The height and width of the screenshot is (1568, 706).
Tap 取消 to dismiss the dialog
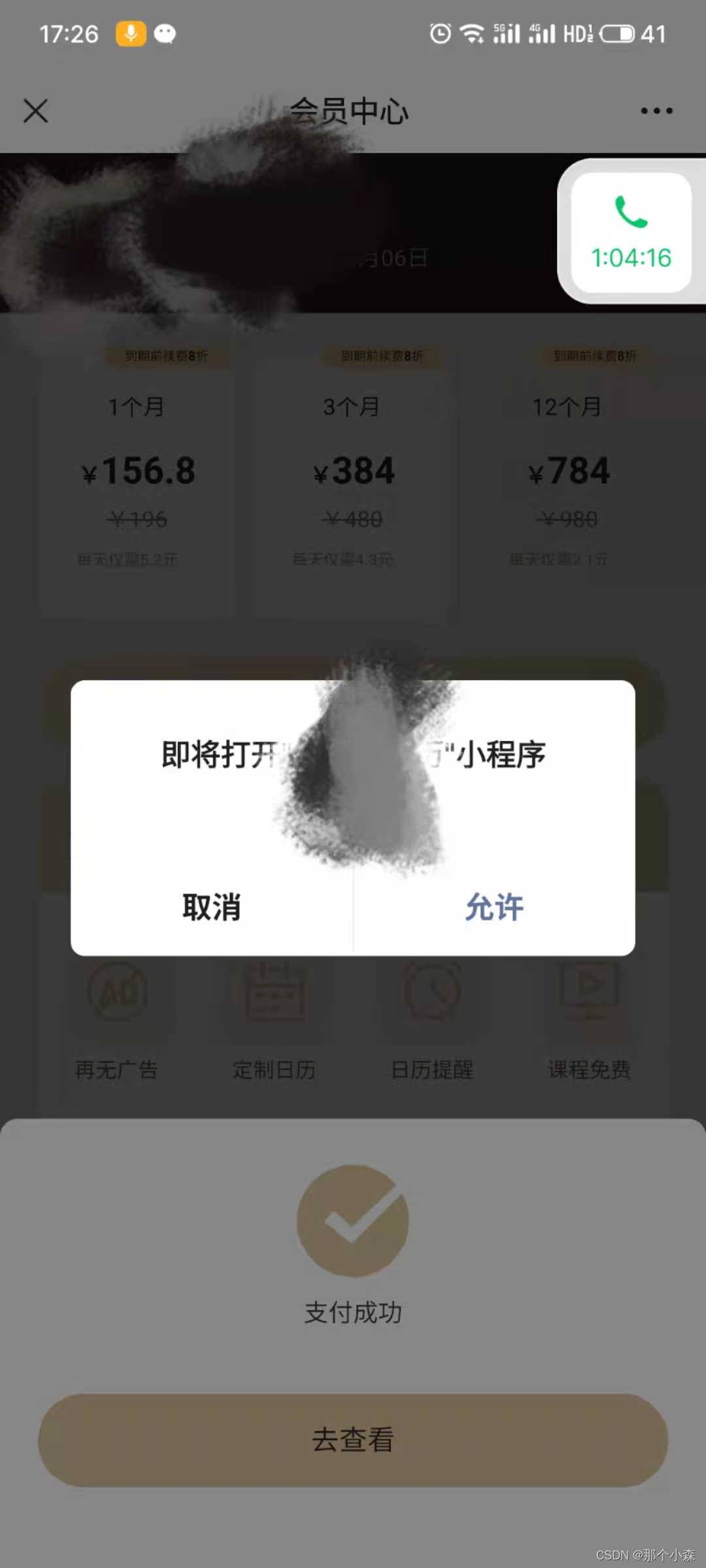pyautogui.click(x=211, y=907)
